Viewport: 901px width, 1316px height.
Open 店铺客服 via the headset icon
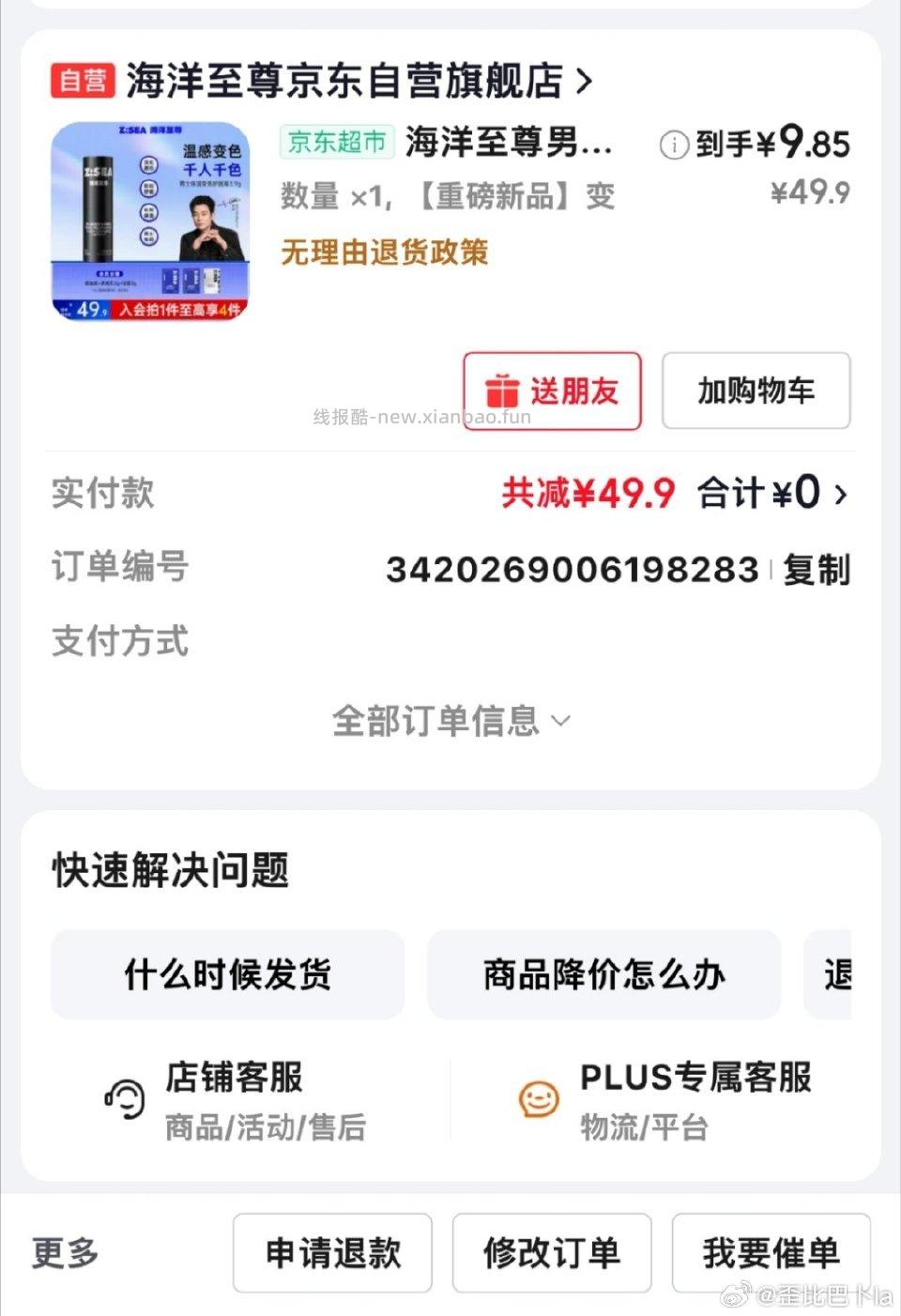click(x=123, y=1098)
